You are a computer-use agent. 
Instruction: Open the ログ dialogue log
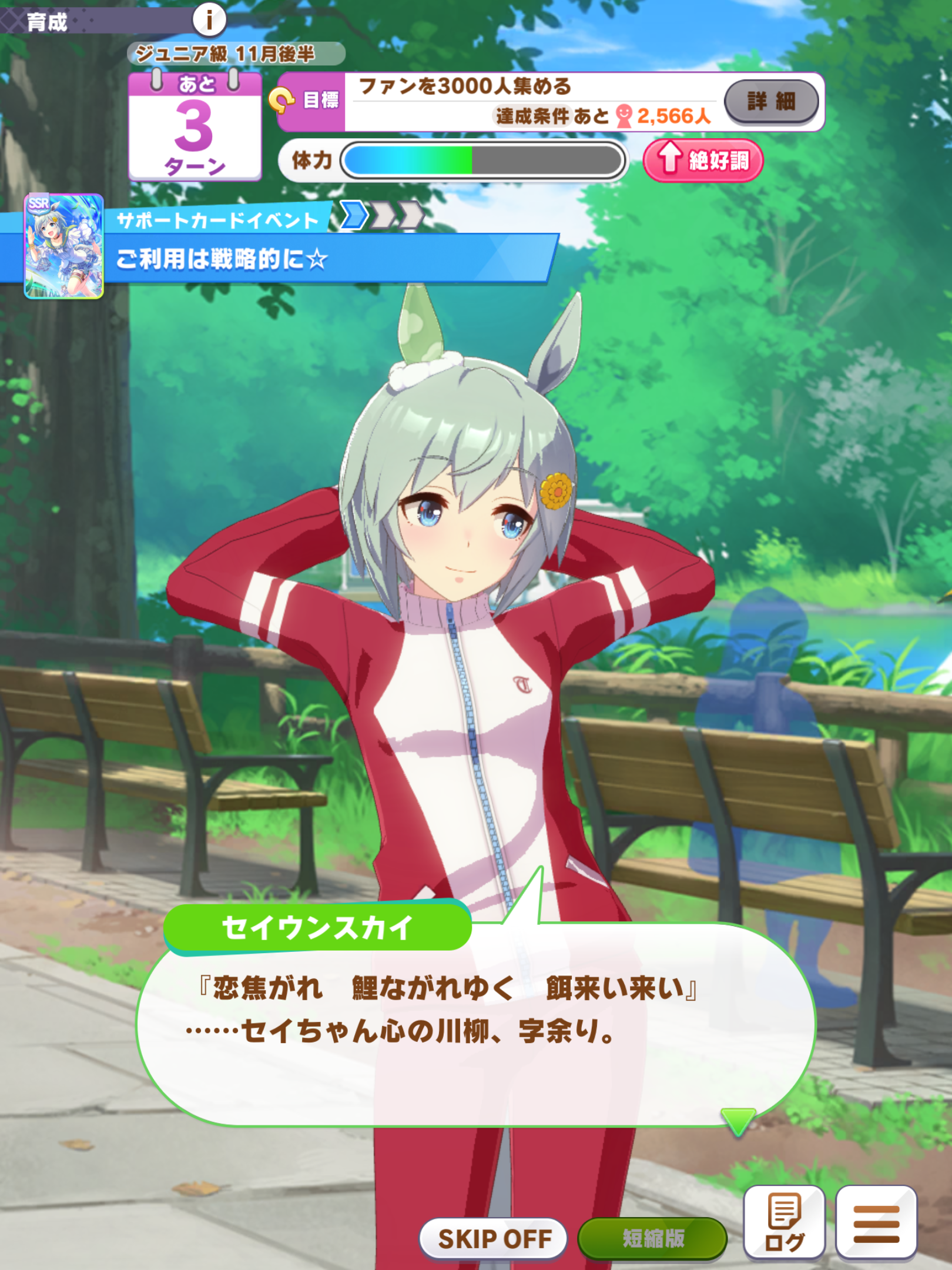click(784, 1223)
